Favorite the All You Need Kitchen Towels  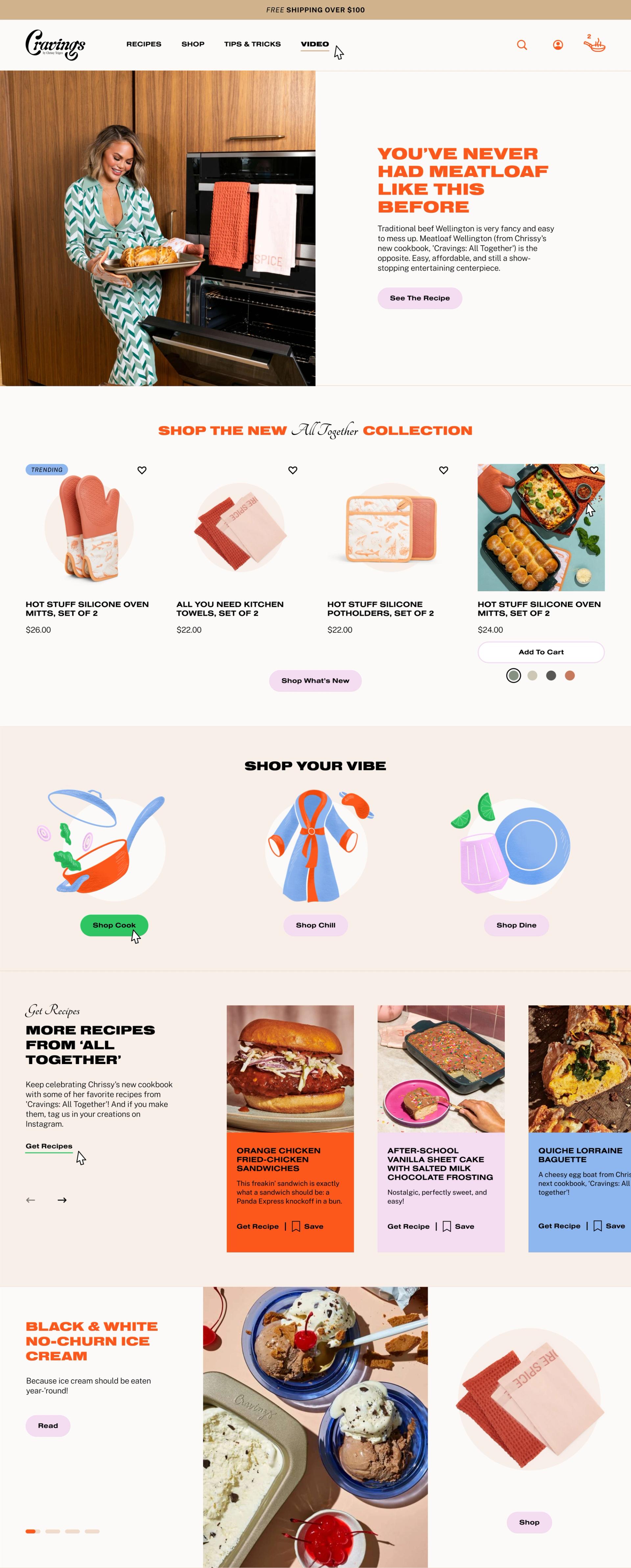point(293,470)
